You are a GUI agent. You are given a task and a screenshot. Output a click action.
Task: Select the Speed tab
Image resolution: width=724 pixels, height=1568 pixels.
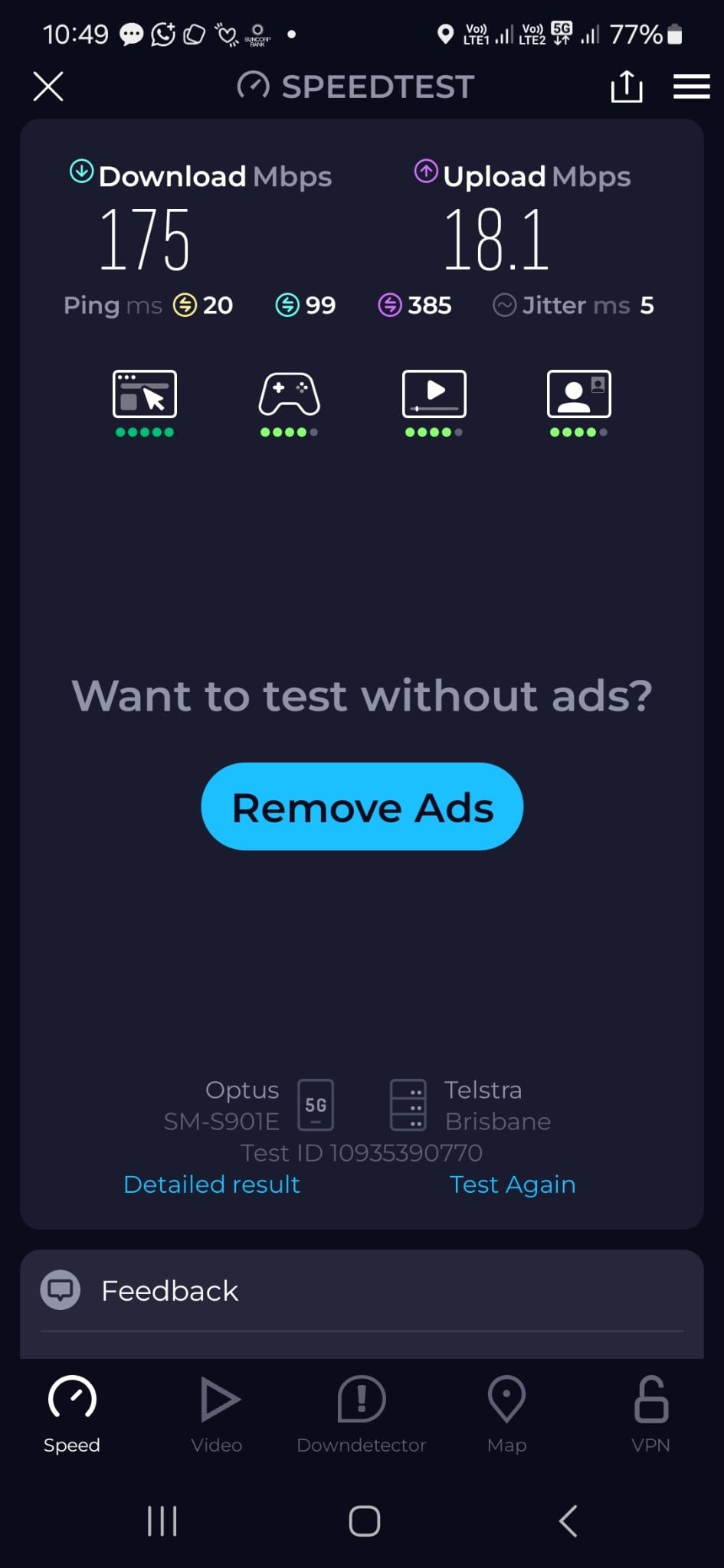point(72,1415)
